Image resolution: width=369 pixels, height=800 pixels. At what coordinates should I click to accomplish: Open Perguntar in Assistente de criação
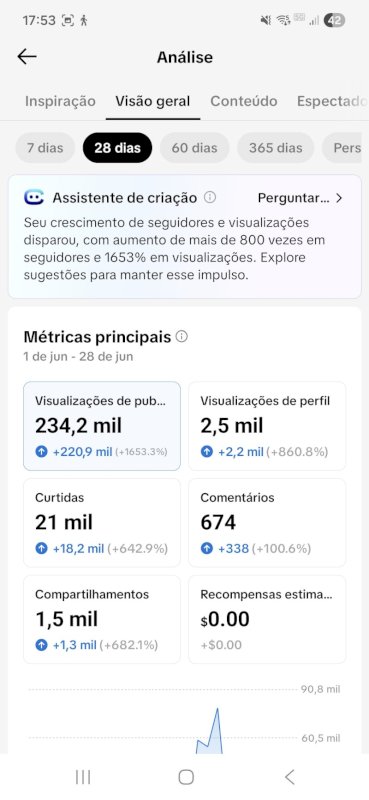[300, 198]
